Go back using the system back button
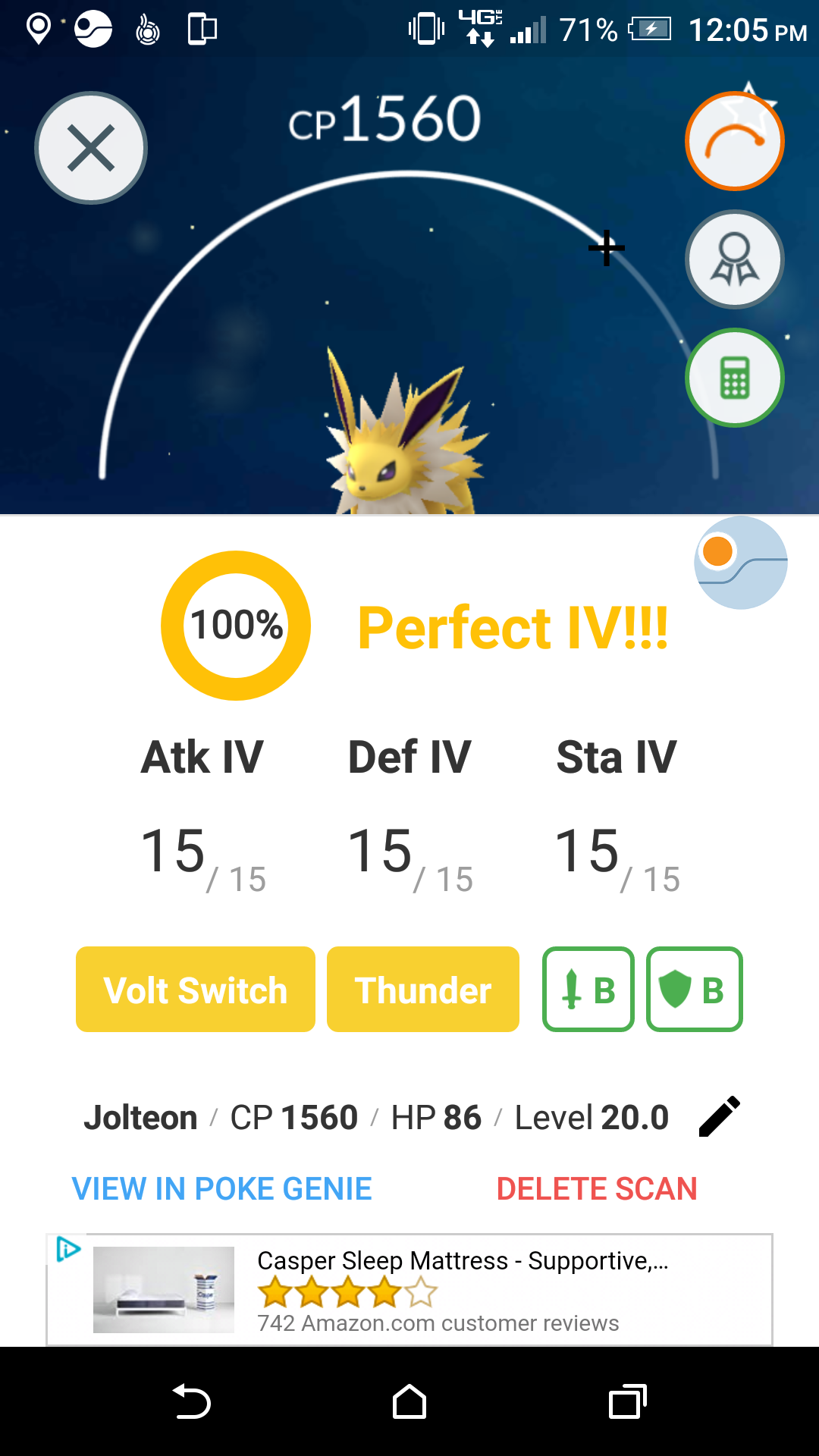The width and height of the screenshot is (819, 1456). click(x=192, y=1401)
